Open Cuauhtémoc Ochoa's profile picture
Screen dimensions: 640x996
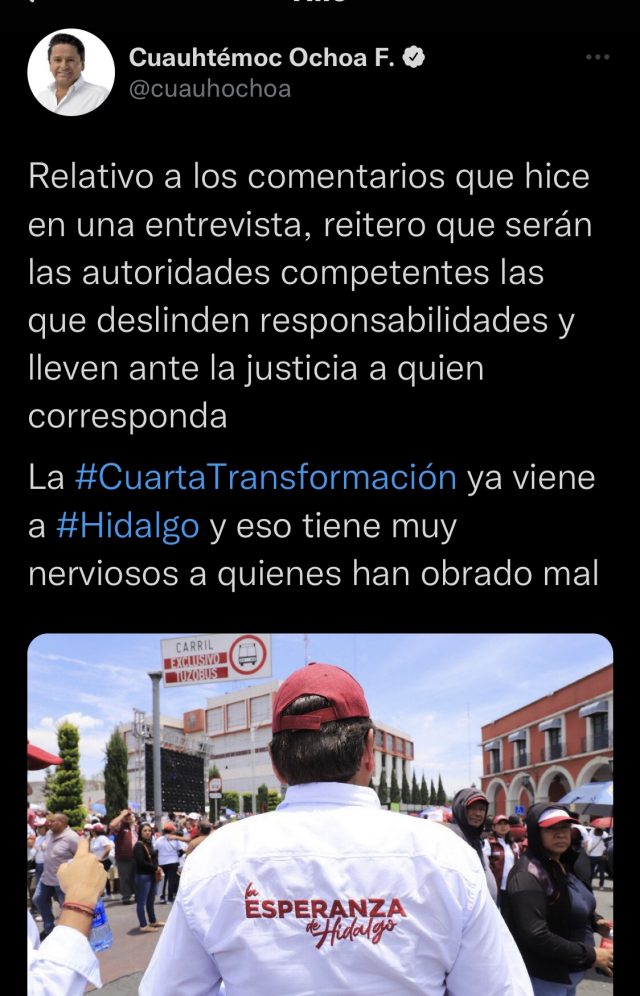(70, 72)
